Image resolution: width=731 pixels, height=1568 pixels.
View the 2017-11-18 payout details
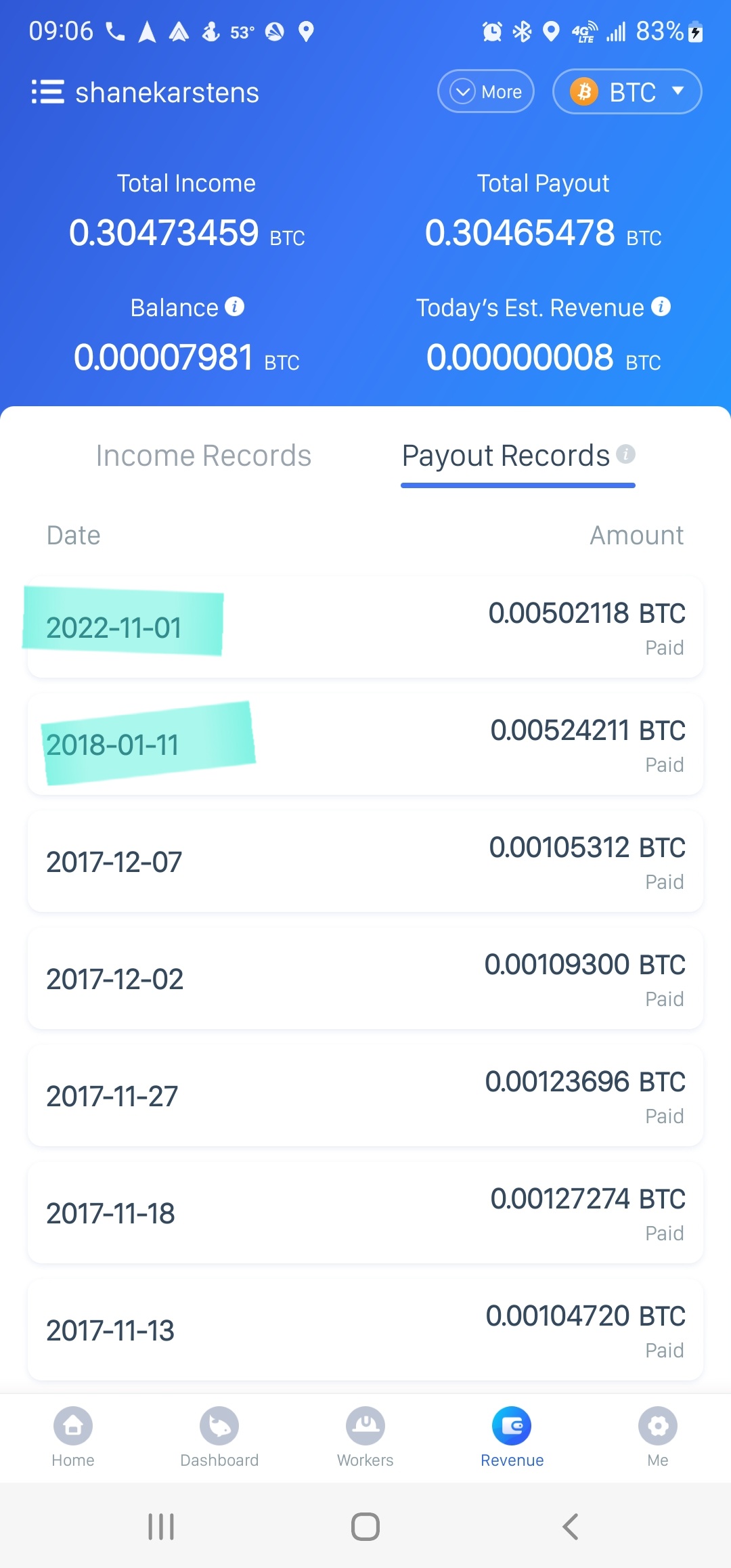pyautogui.click(x=365, y=1213)
